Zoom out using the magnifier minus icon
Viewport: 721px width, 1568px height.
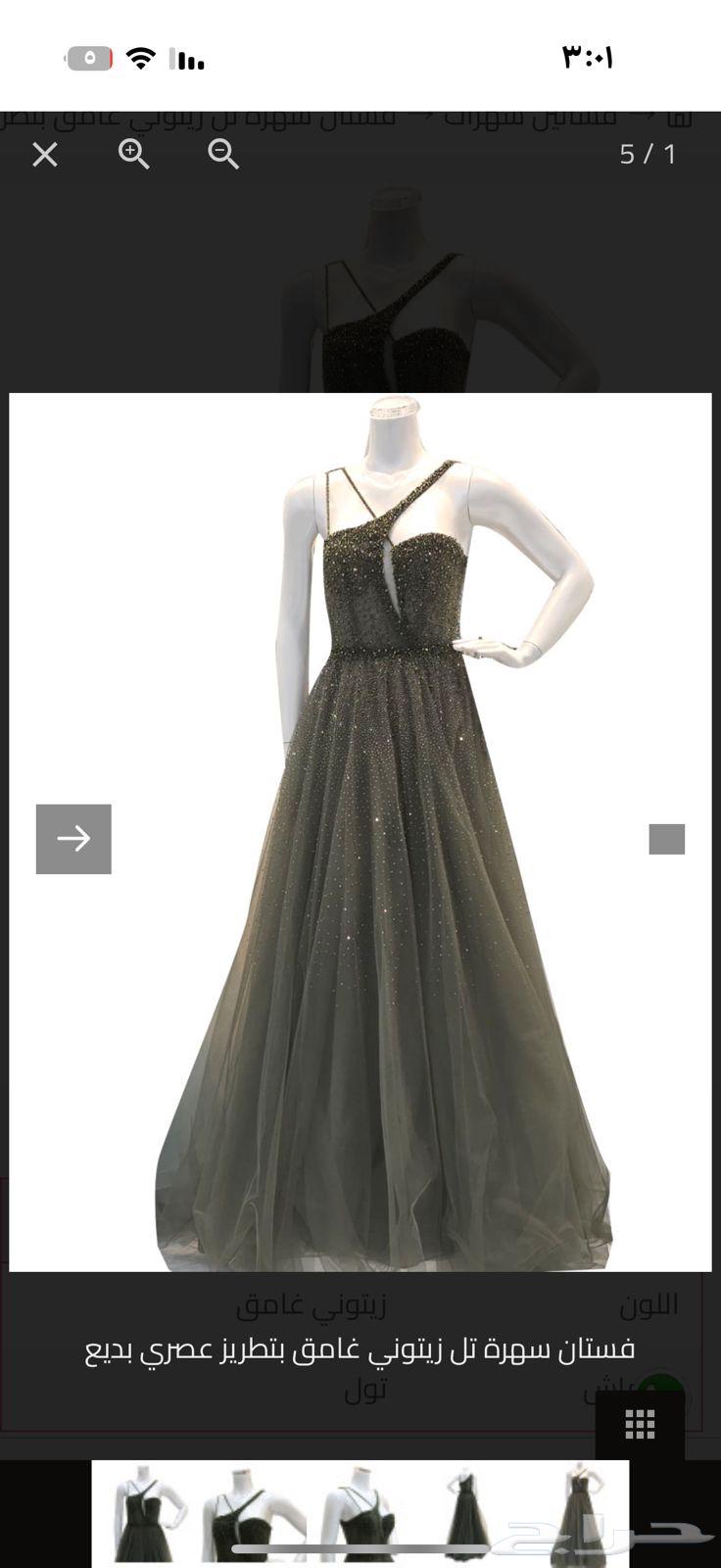tap(223, 155)
